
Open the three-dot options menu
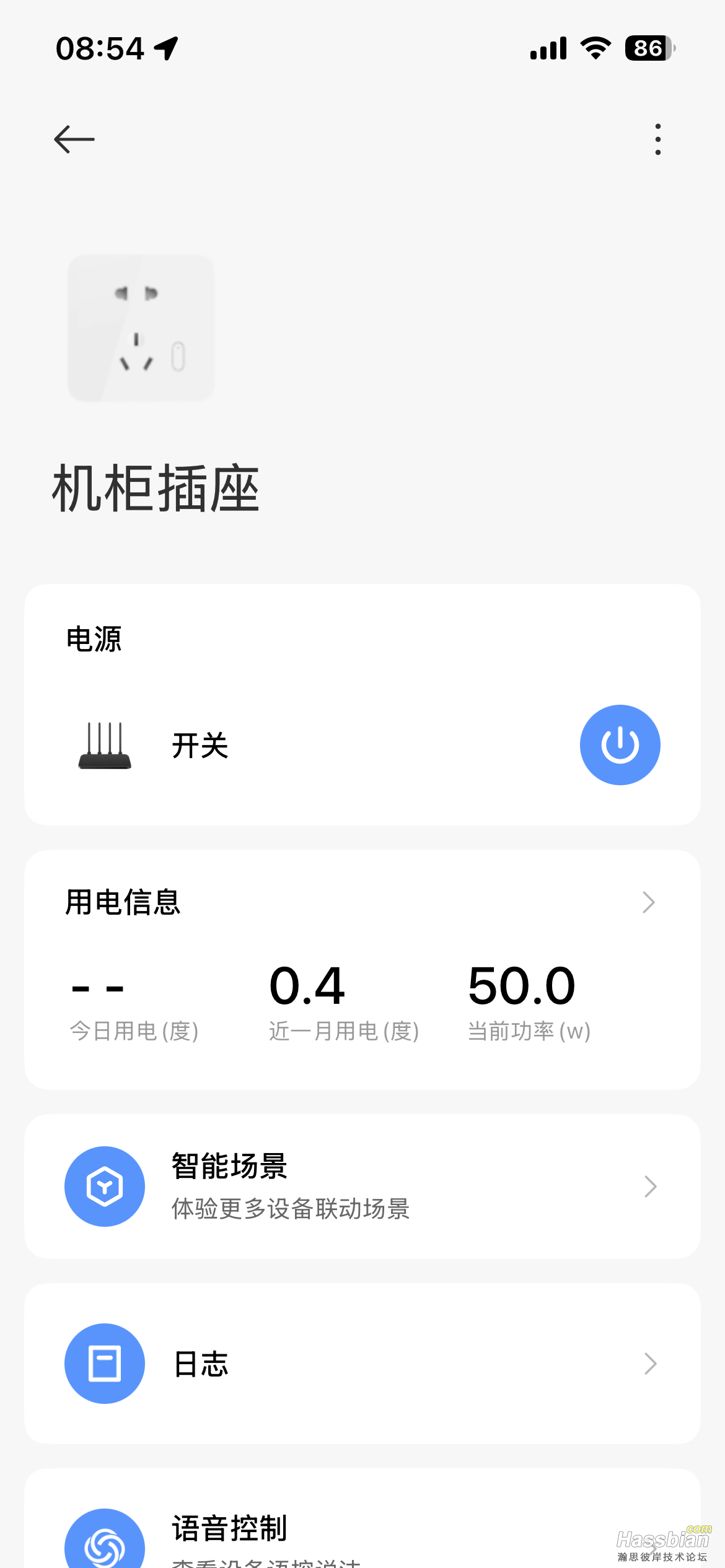[657, 139]
